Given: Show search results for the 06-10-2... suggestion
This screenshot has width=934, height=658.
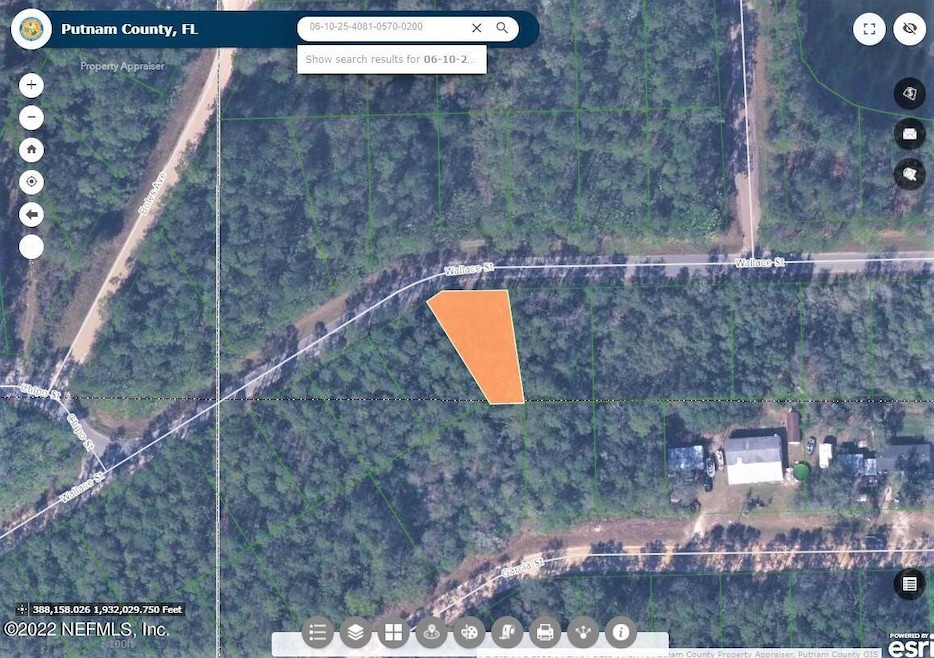Looking at the screenshot, I should [391, 59].
